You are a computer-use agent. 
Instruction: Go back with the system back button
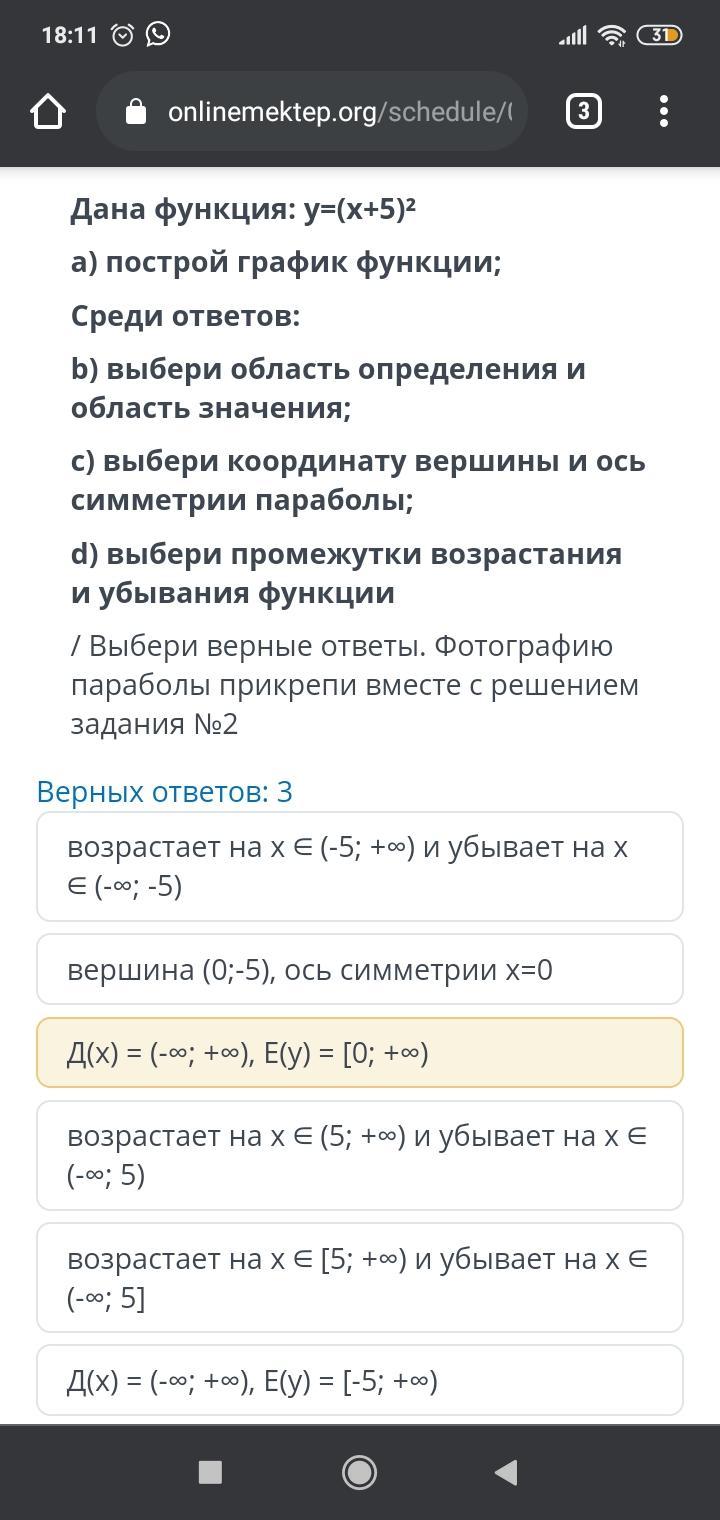coord(506,1471)
